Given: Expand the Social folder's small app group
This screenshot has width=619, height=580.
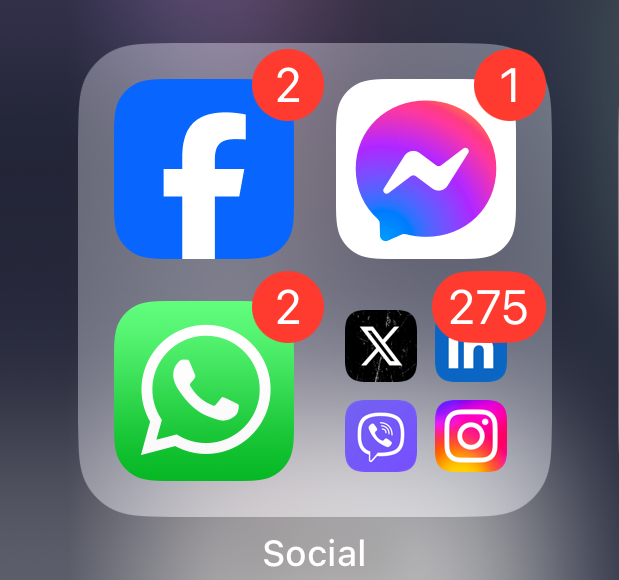Looking at the screenshot, I should pos(426,391).
